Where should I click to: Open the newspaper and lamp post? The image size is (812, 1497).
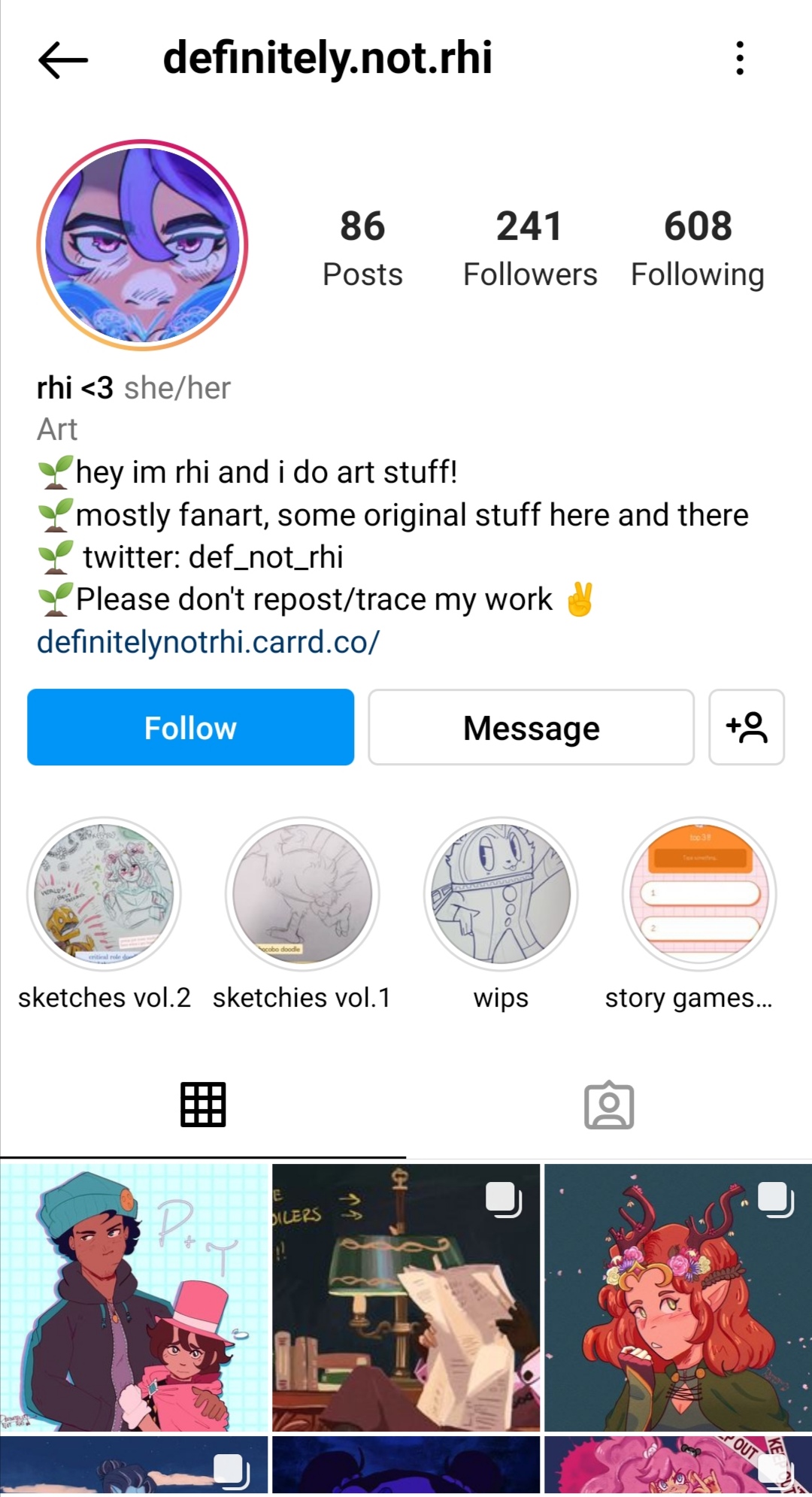point(406,1297)
